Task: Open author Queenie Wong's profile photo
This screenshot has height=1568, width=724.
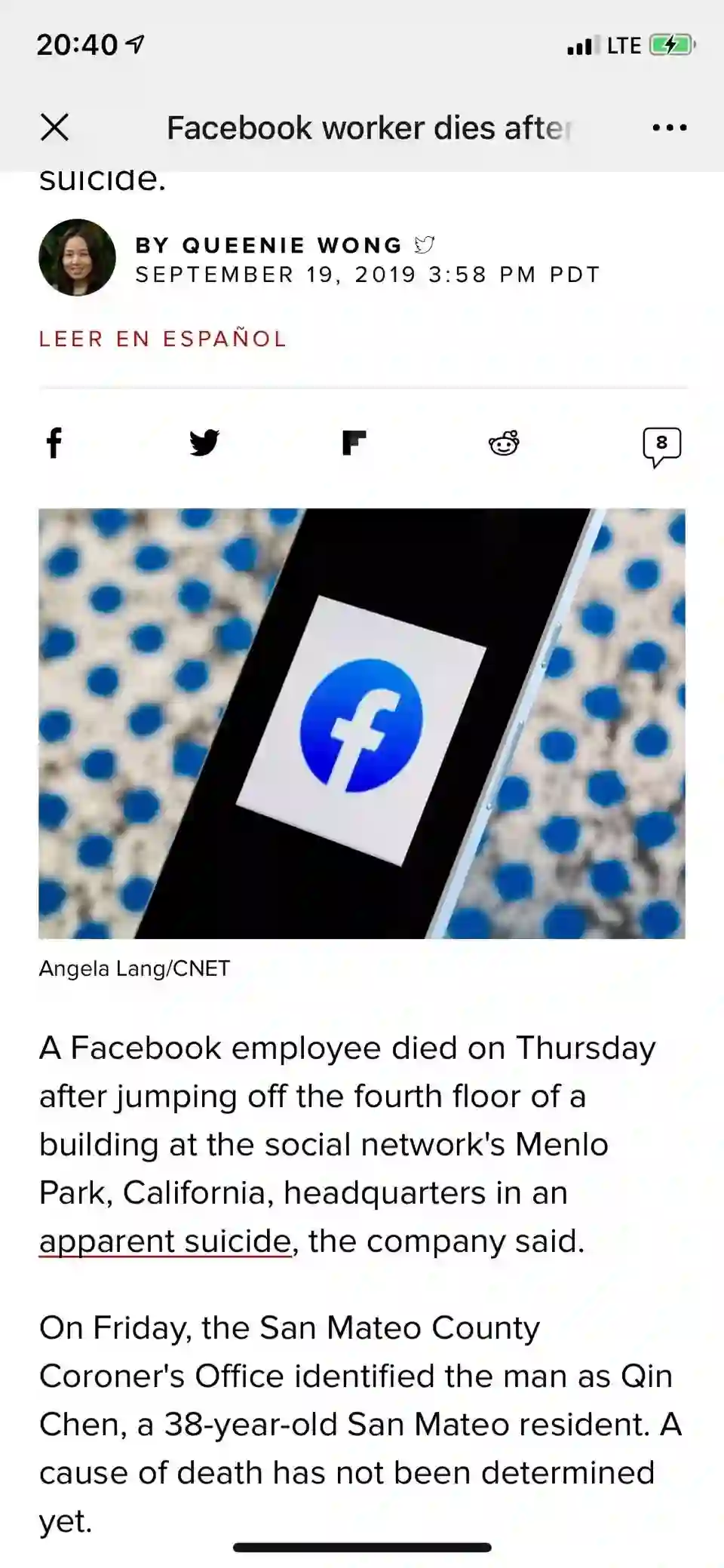Action: coord(77,258)
